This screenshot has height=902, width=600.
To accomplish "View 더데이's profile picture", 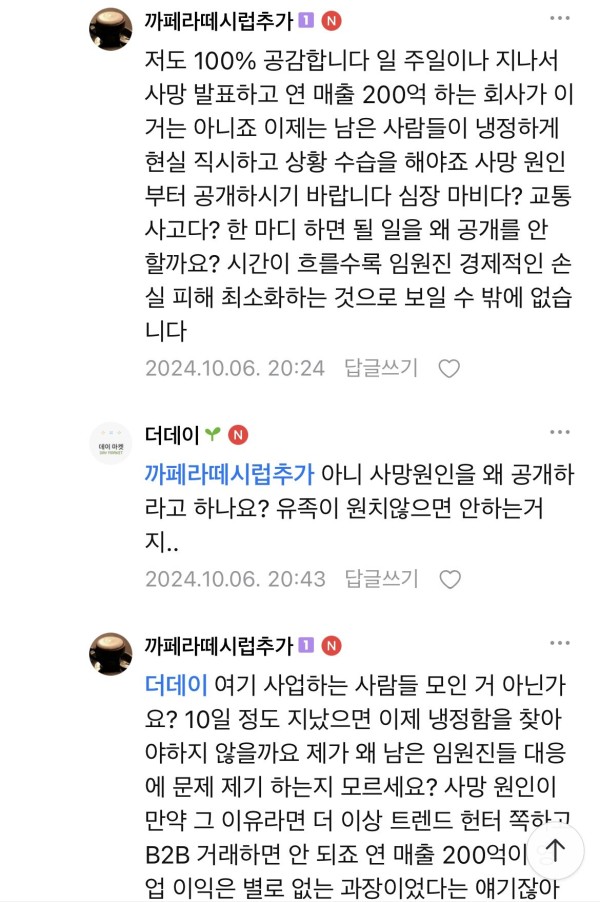I will (110, 443).
